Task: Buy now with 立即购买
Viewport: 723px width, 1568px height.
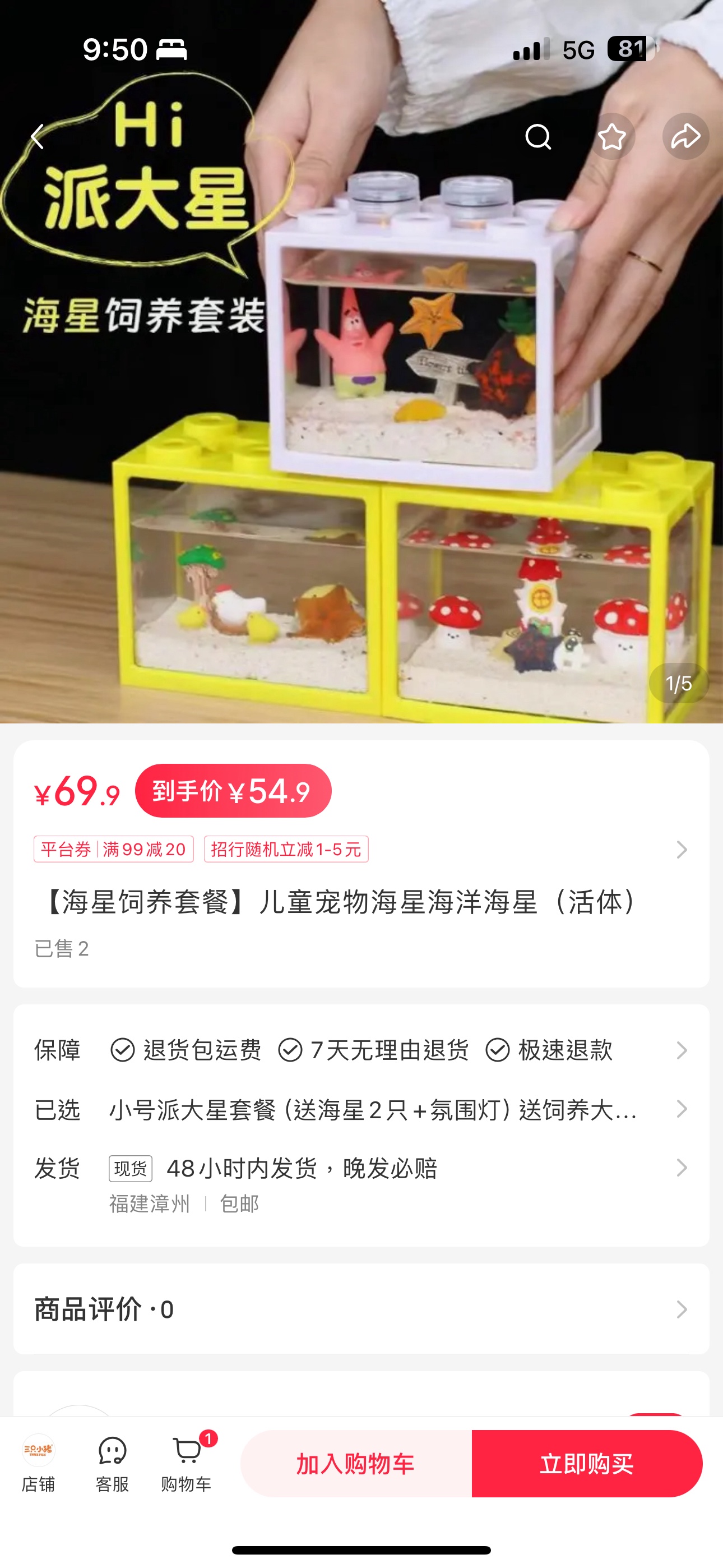Action: click(587, 1464)
